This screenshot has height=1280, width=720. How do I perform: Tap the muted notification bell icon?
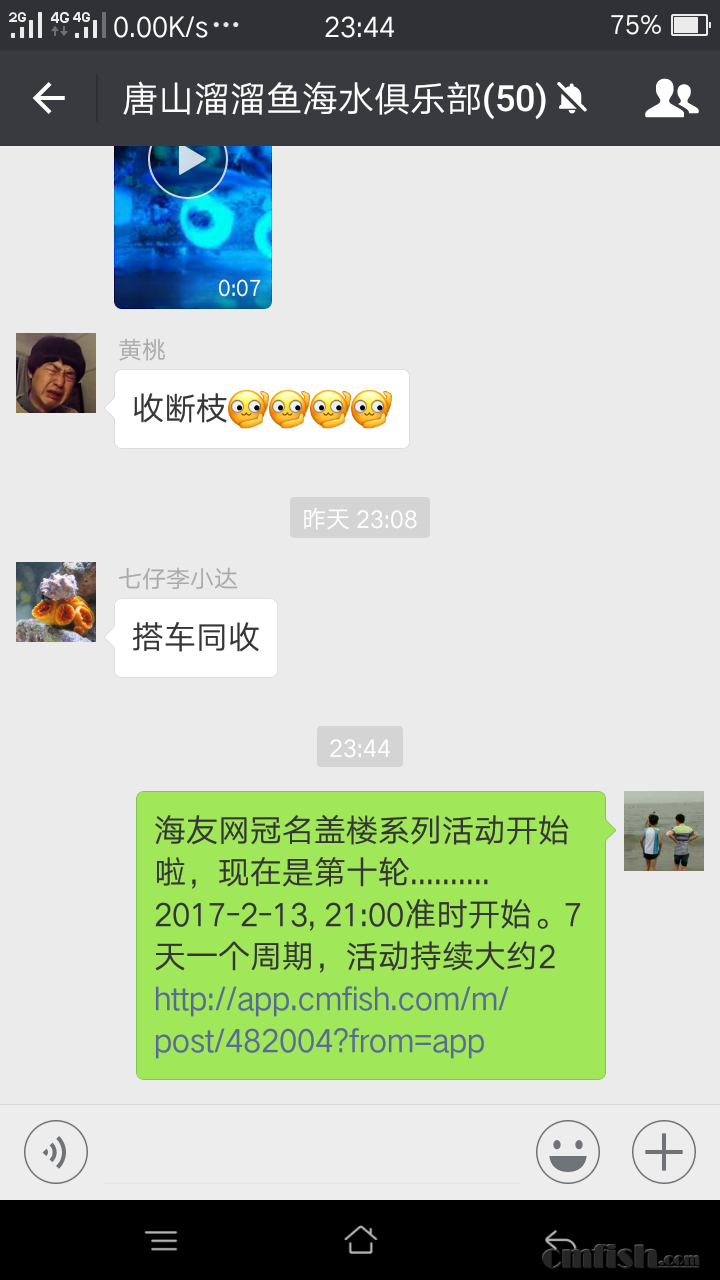[x=570, y=98]
